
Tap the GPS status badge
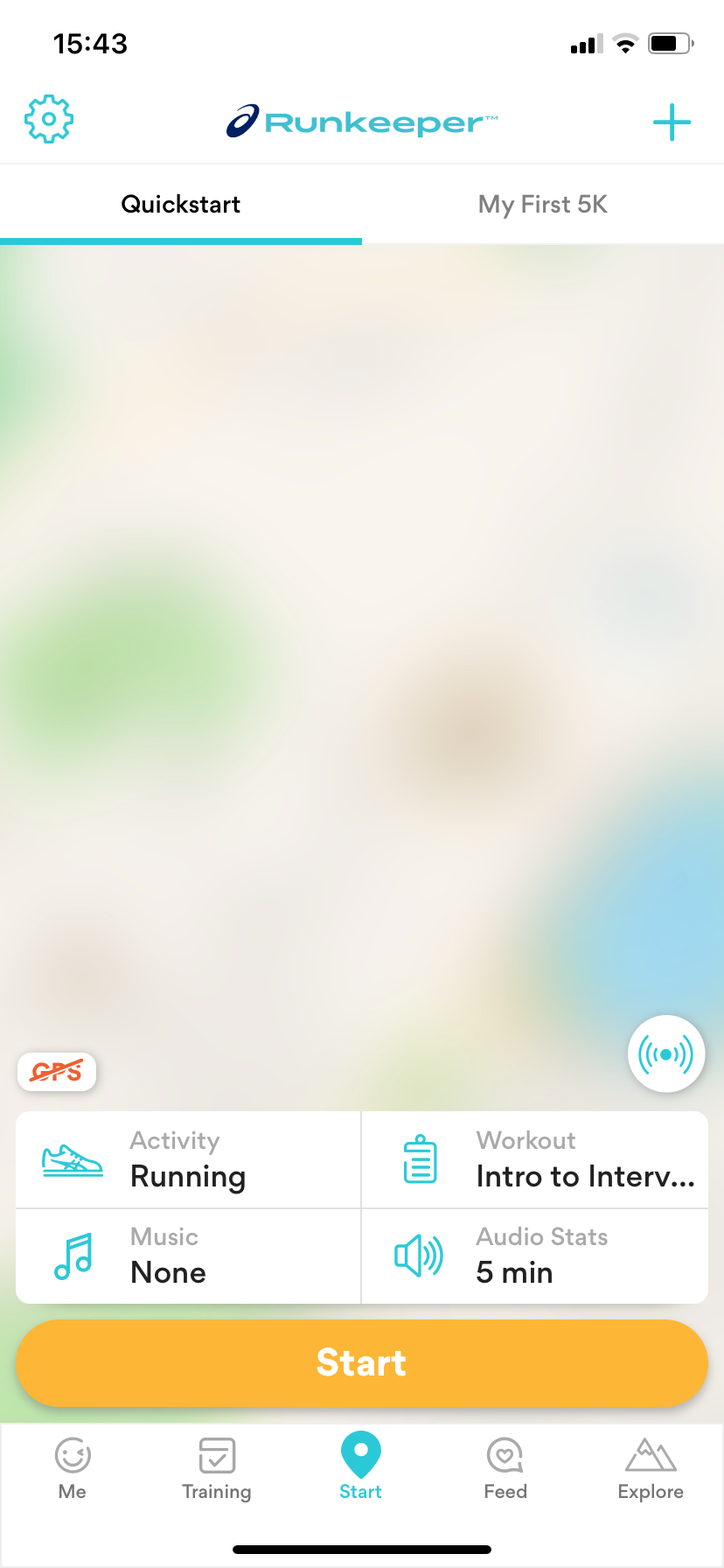pyautogui.click(x=57, y=1071)
